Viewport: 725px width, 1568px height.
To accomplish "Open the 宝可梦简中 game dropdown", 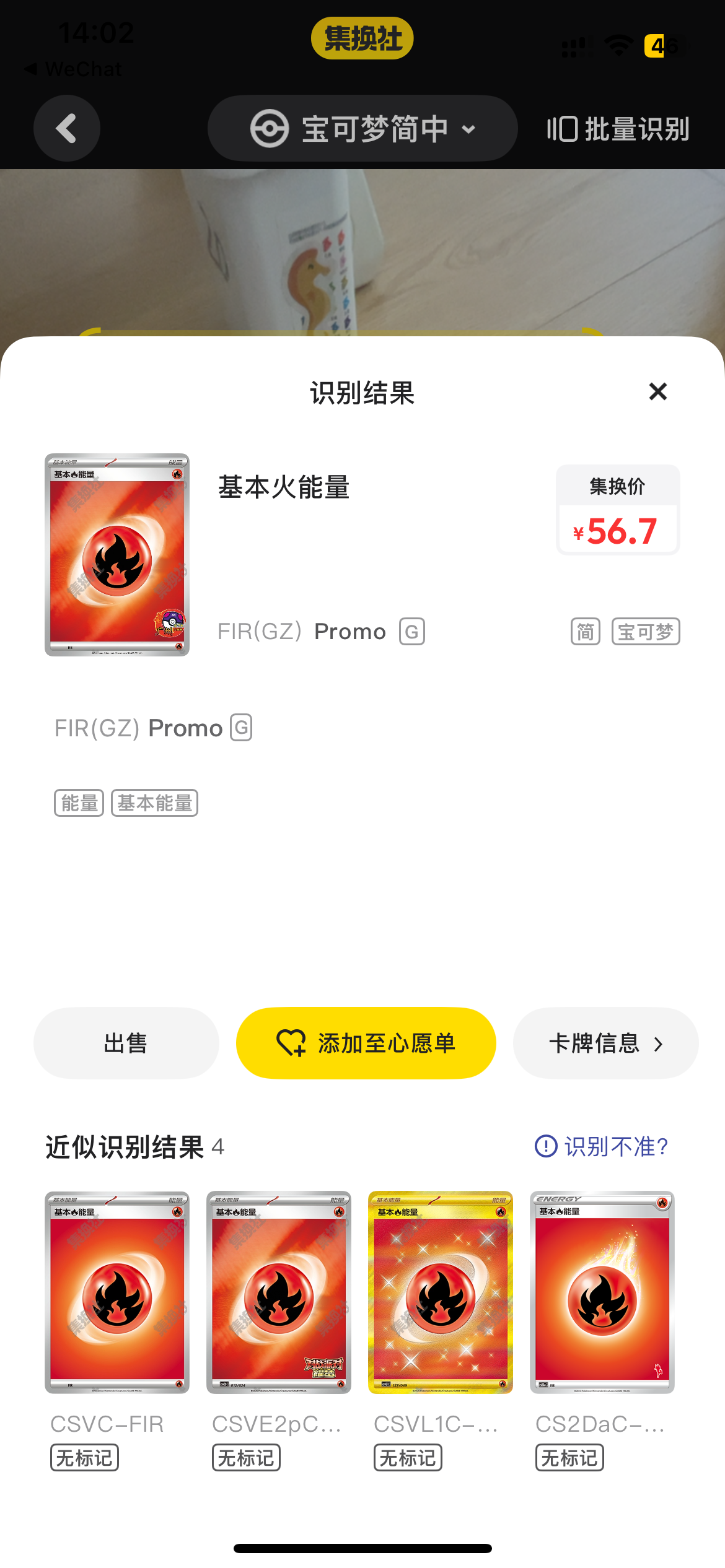I will [x=362, y=128].
